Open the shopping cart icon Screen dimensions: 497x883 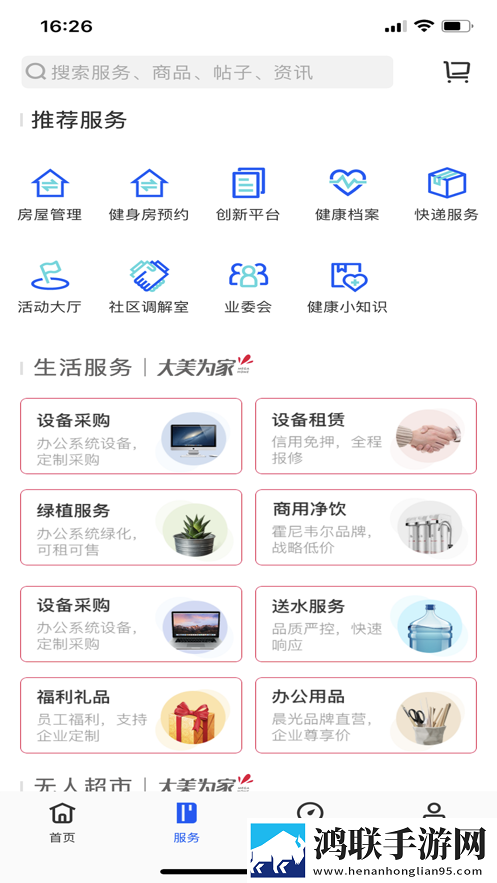click(456, 72)
